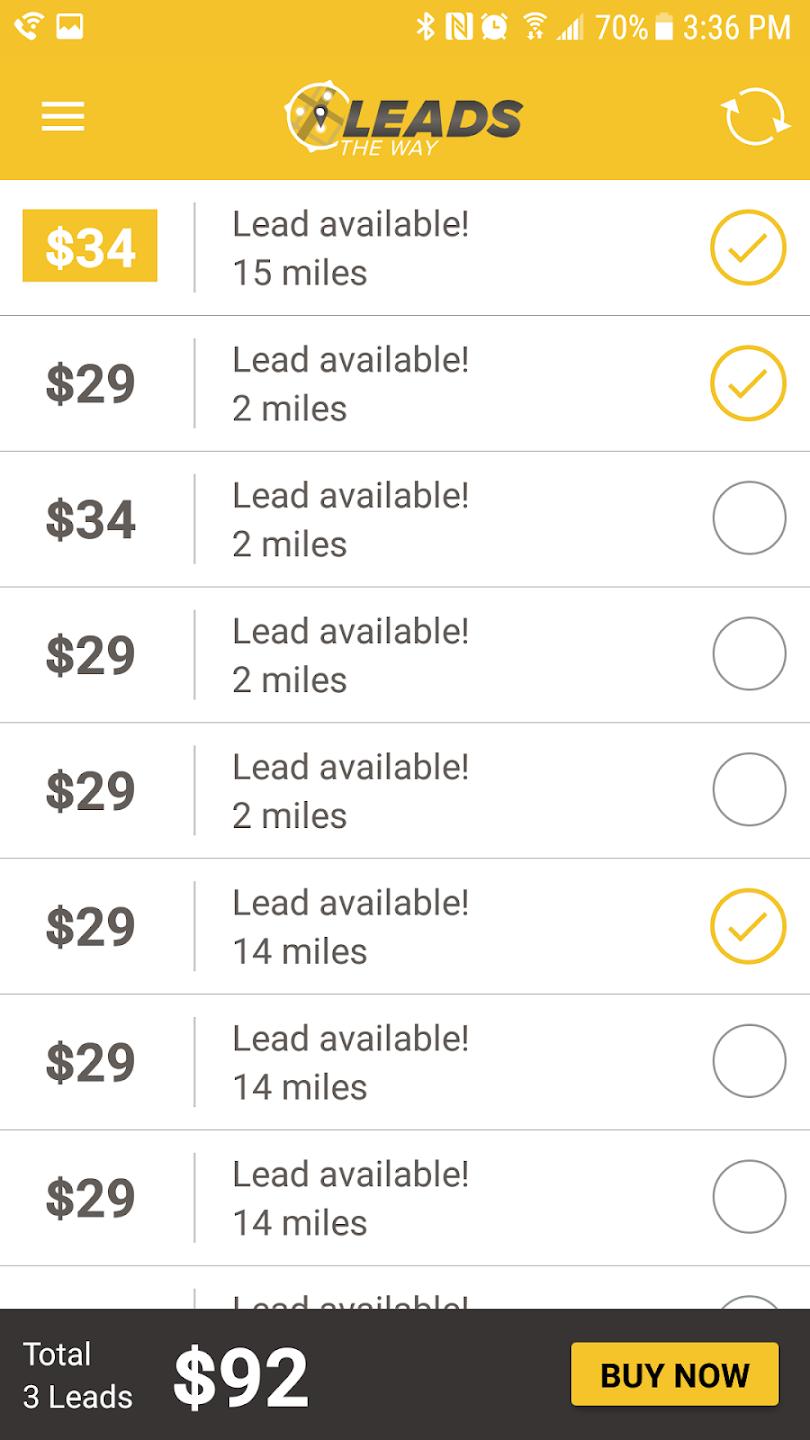The width and height of the screenshot is (810, 1440).
Task: Select the $34 lead at 2 miles
Action: [x=749, y=519]
